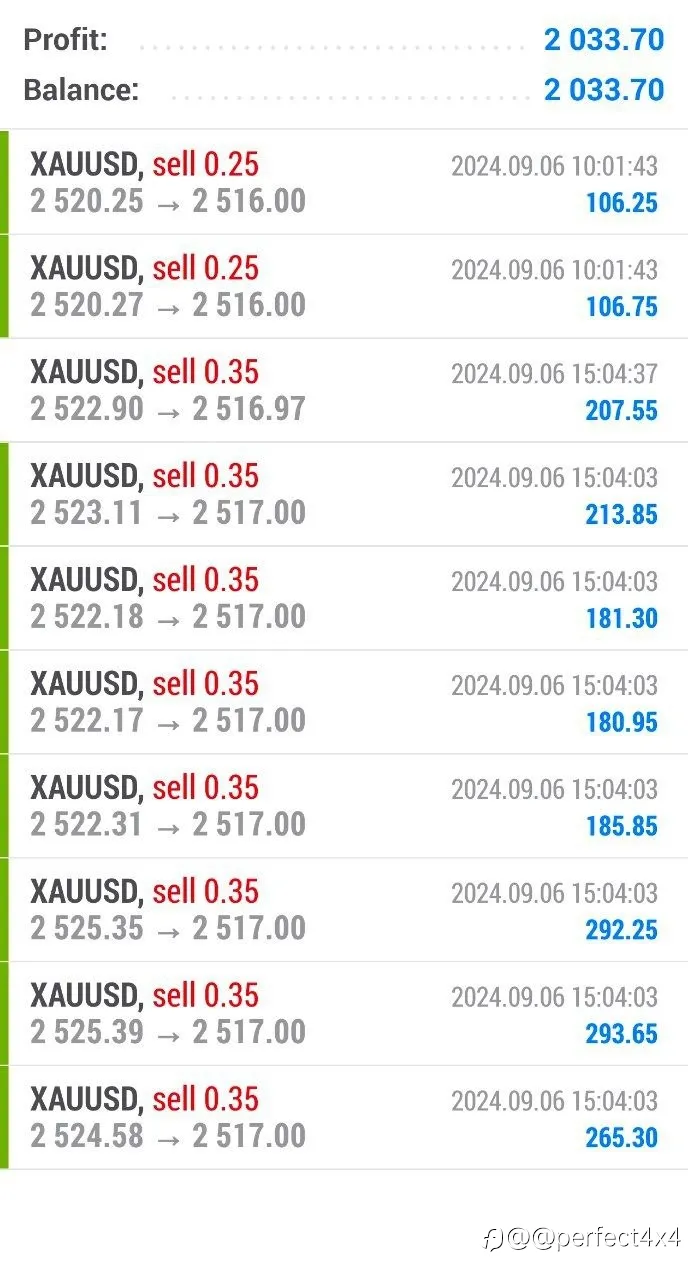Expand the trade with 185.85 profit
Screen dimensions: 688x1280
(x=344, y=806)
